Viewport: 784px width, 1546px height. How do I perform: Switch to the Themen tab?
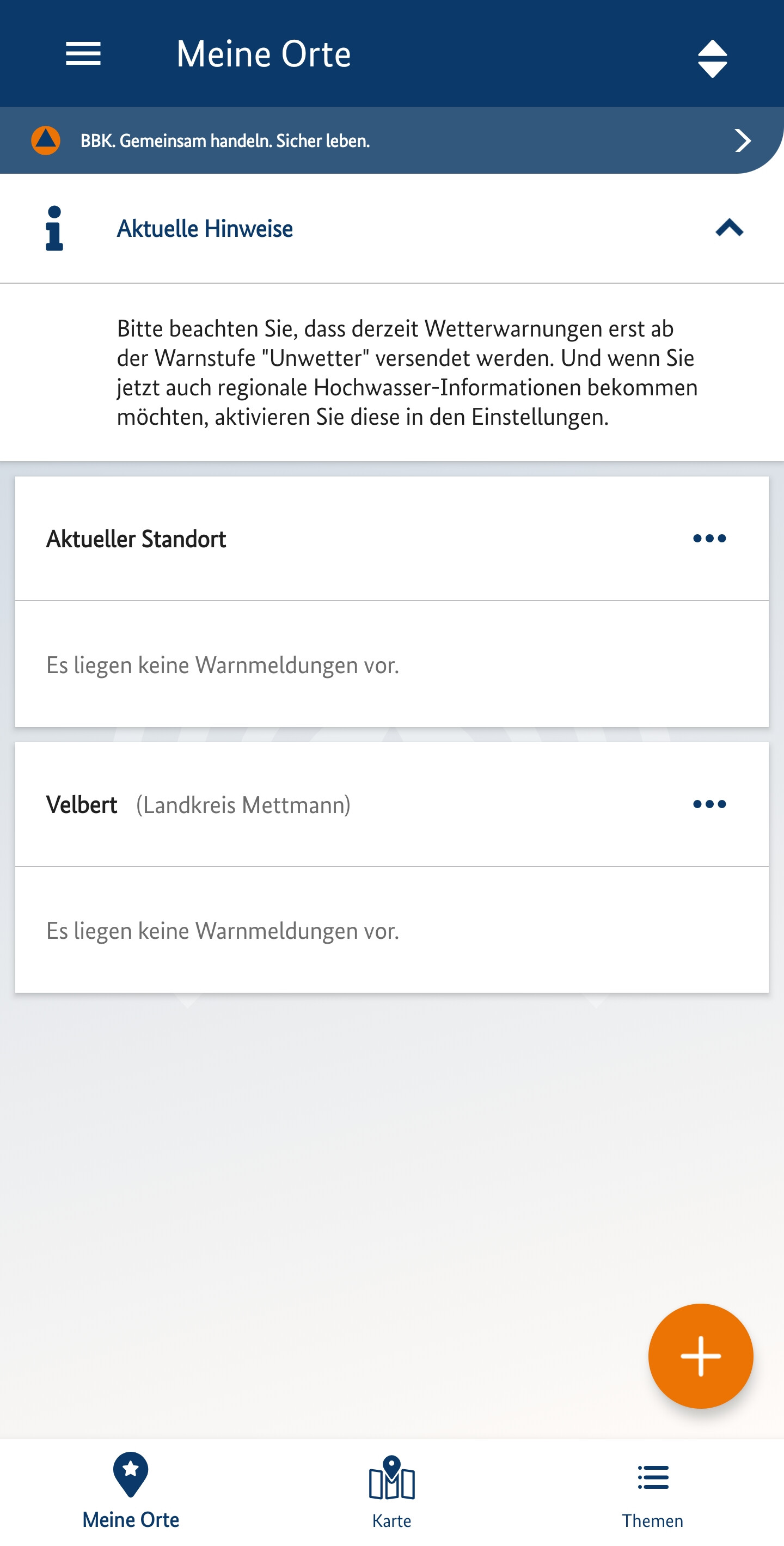click(653, 1492)
